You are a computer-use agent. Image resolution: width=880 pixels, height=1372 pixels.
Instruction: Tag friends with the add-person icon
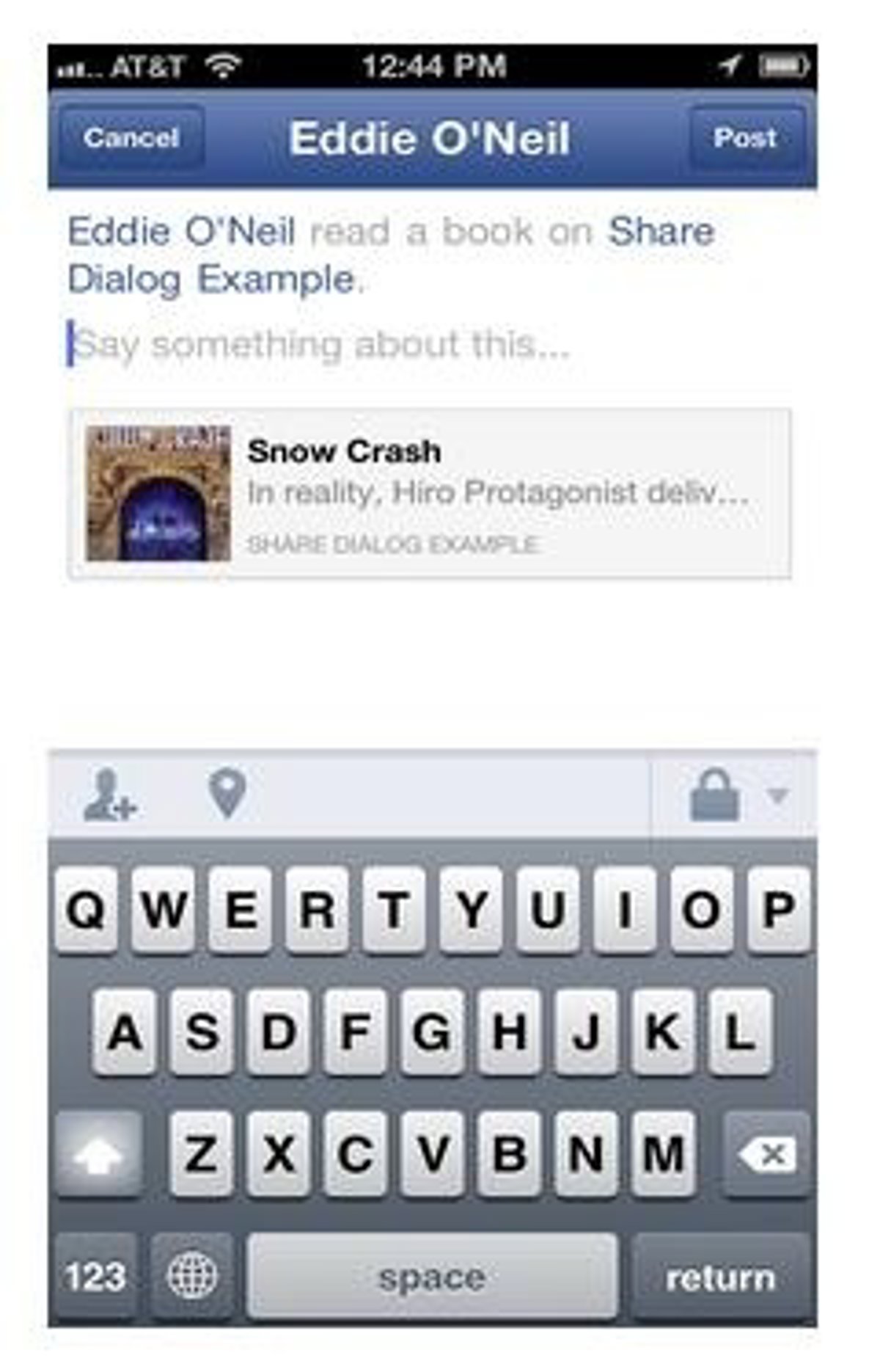point(110,795)
